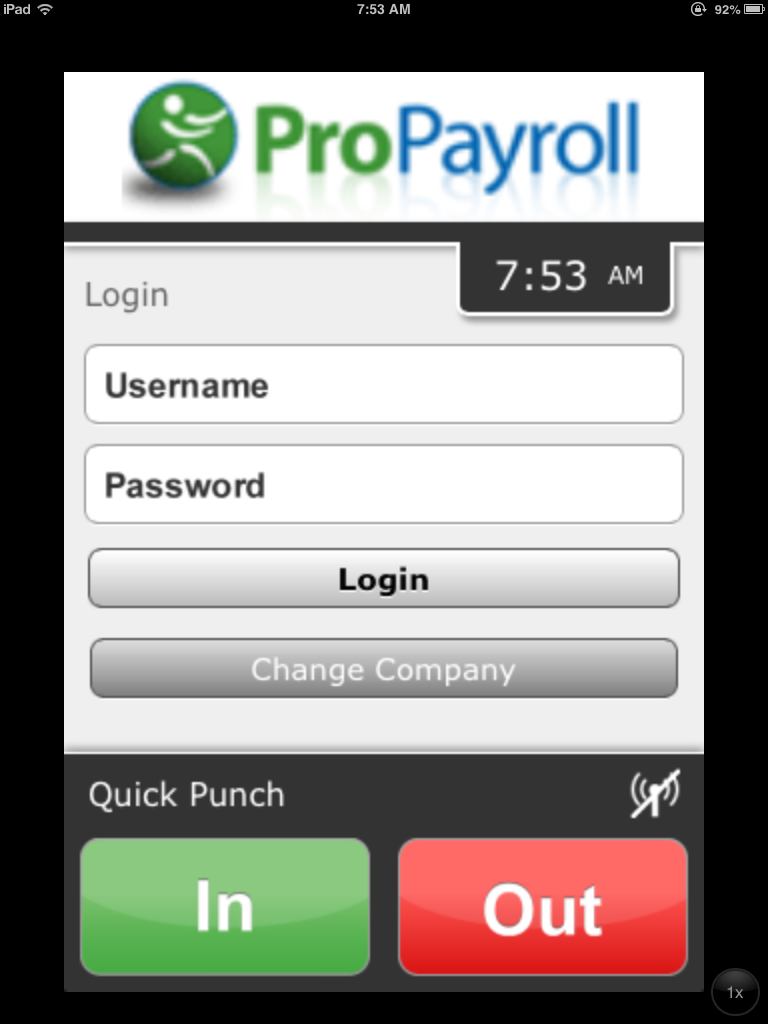768x1024 pixels.
Task: Tap the Username field
Action: (384, 385)
